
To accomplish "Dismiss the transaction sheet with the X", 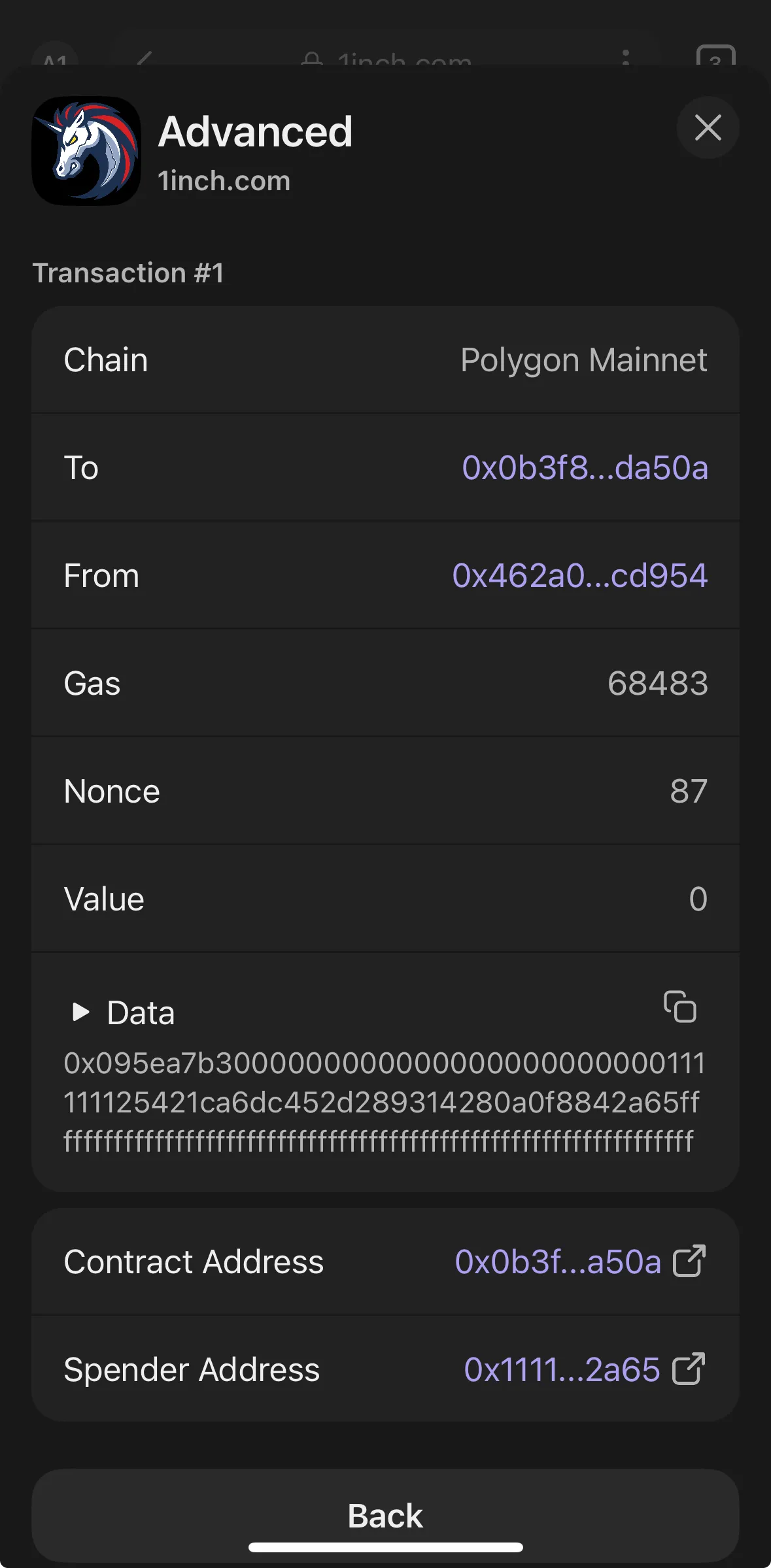I will click(x=708, y=129).
